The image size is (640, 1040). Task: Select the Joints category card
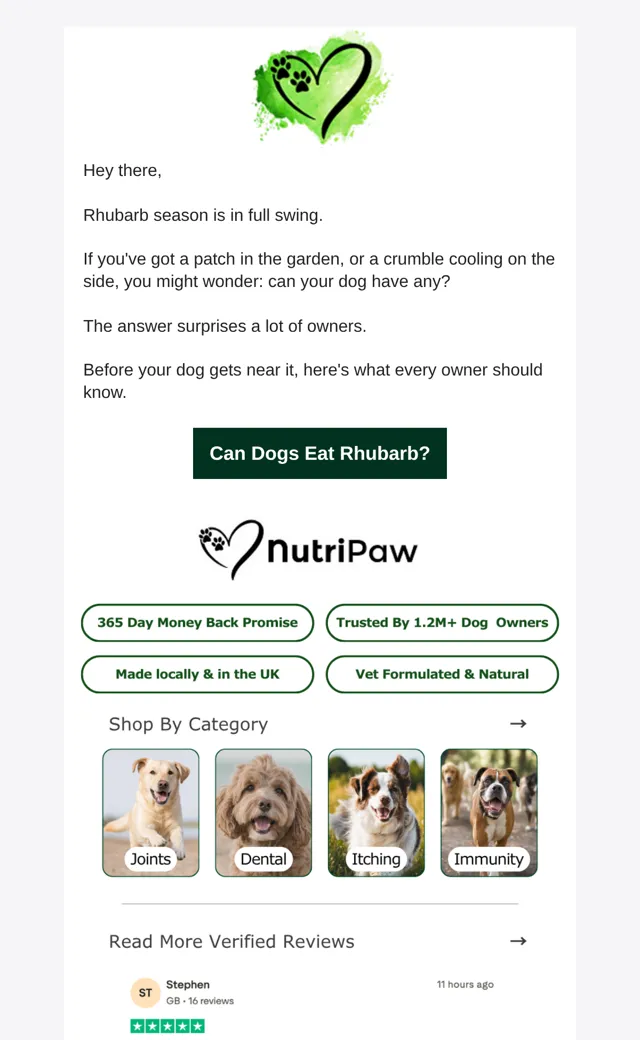point(151,812)
